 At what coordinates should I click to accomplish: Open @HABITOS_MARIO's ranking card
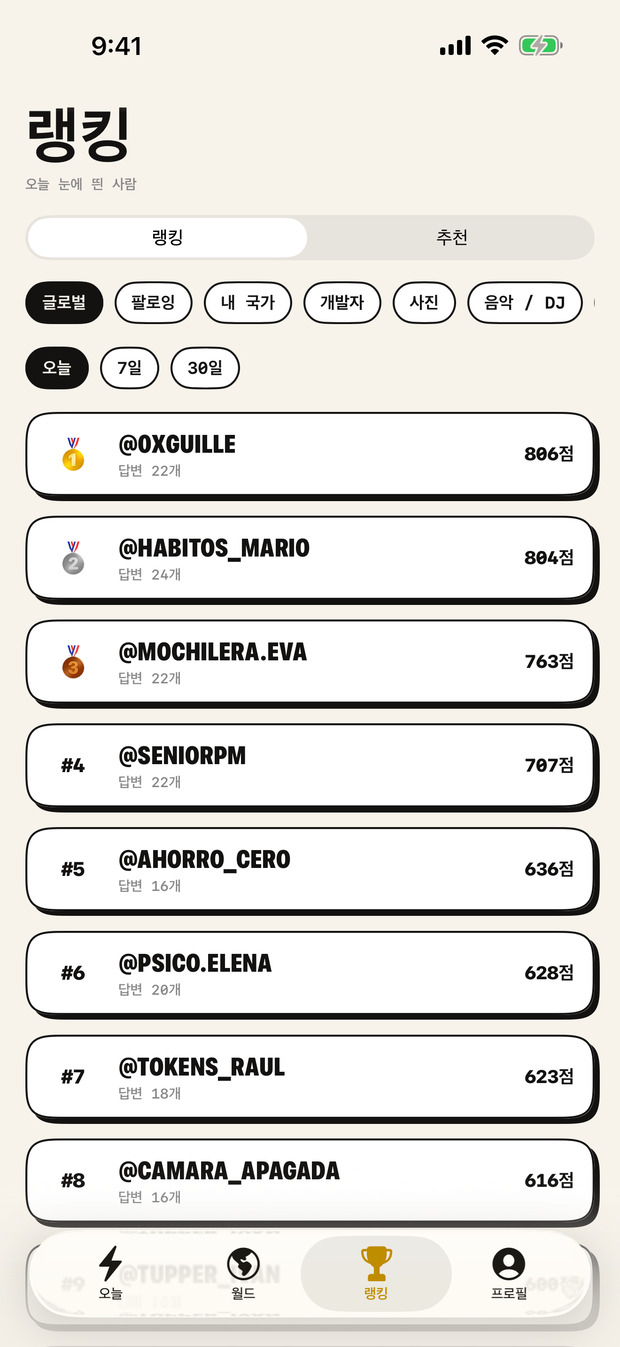point(310,558)
